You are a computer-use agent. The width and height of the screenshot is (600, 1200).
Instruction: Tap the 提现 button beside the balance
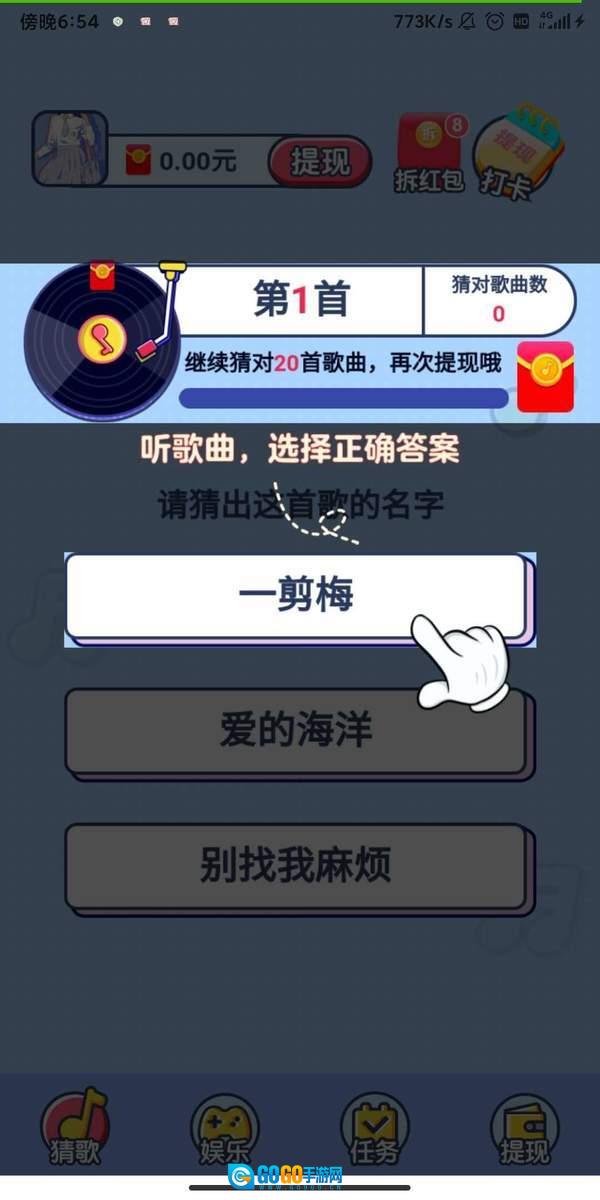320,160
